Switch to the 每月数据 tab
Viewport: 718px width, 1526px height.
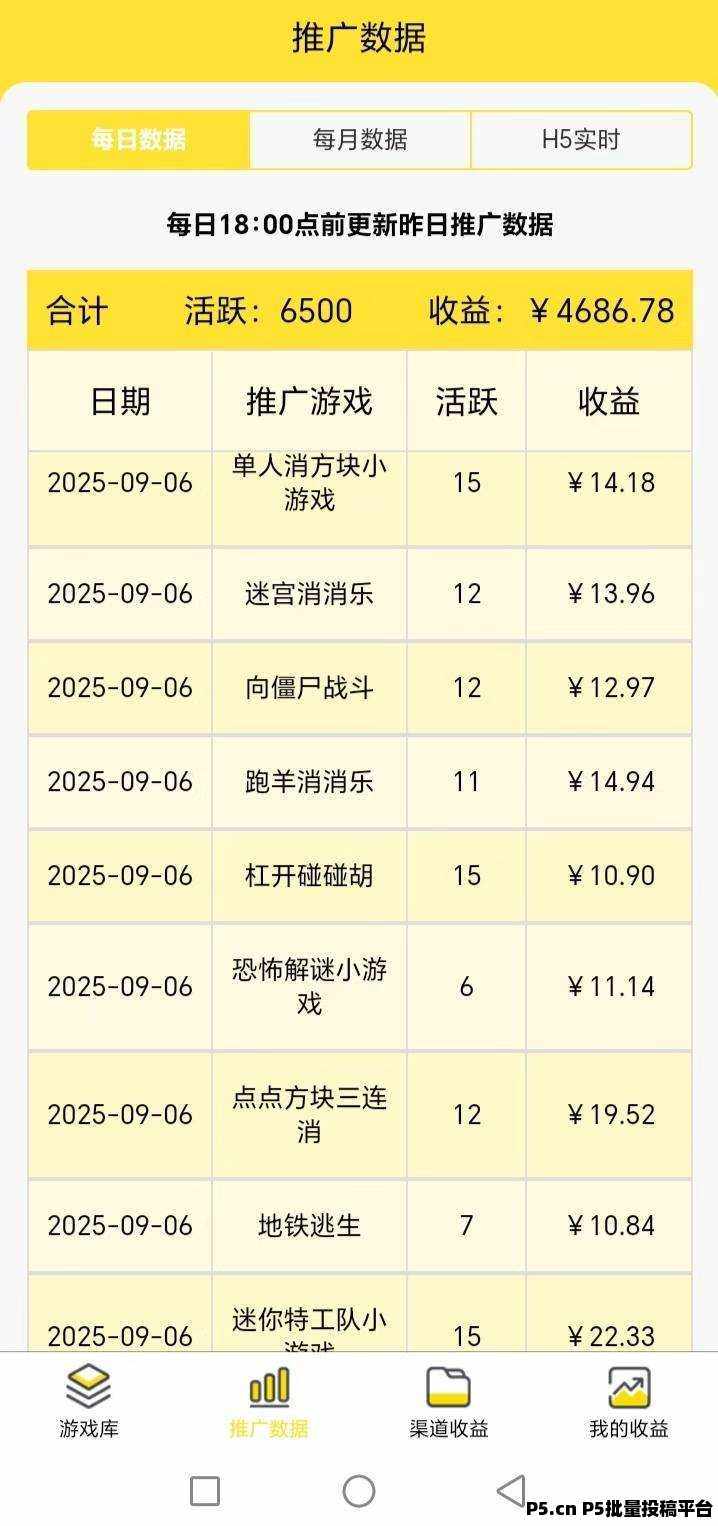point(360,140)
